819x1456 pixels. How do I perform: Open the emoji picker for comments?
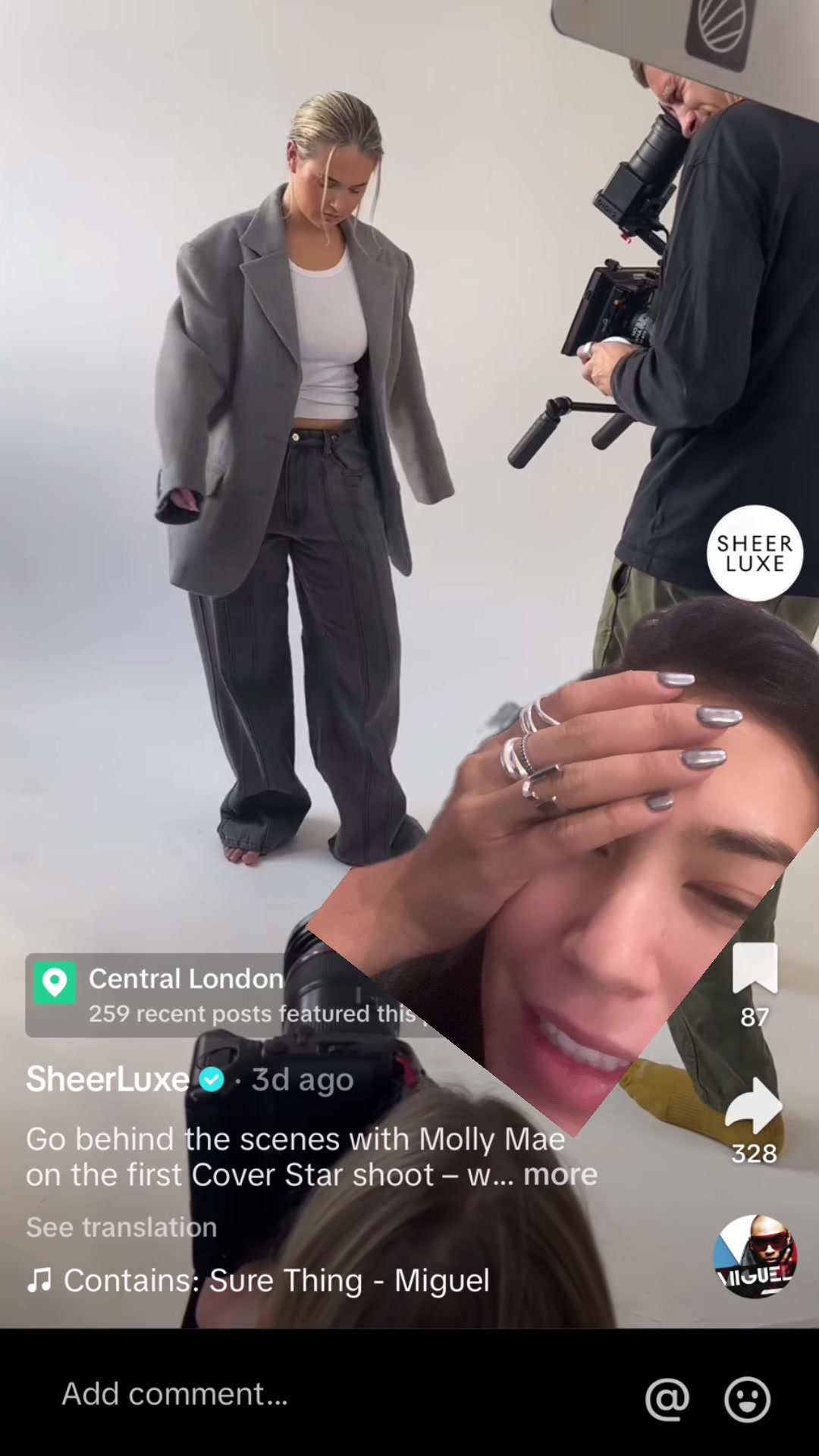pos(747,1398)
